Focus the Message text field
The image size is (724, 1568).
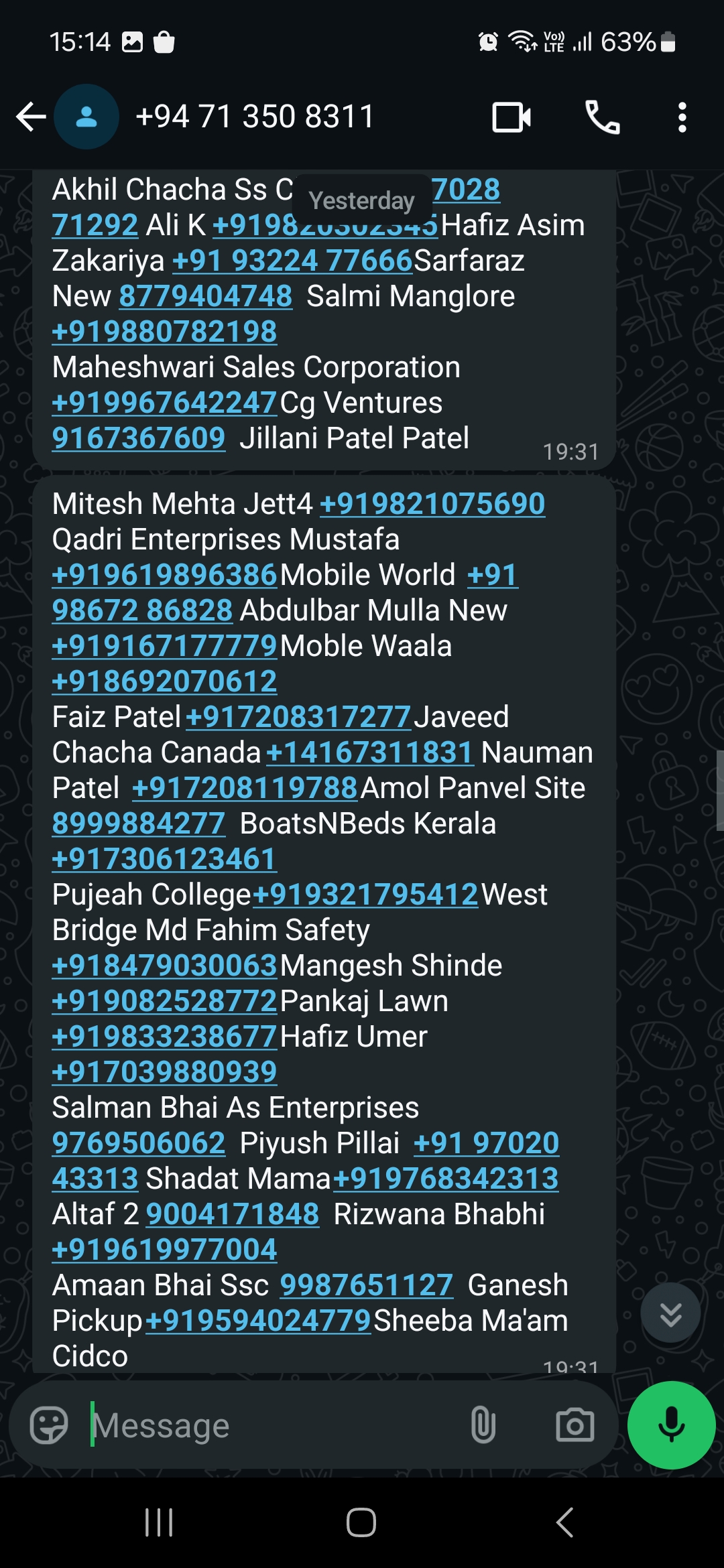[x=268, y=1425]
